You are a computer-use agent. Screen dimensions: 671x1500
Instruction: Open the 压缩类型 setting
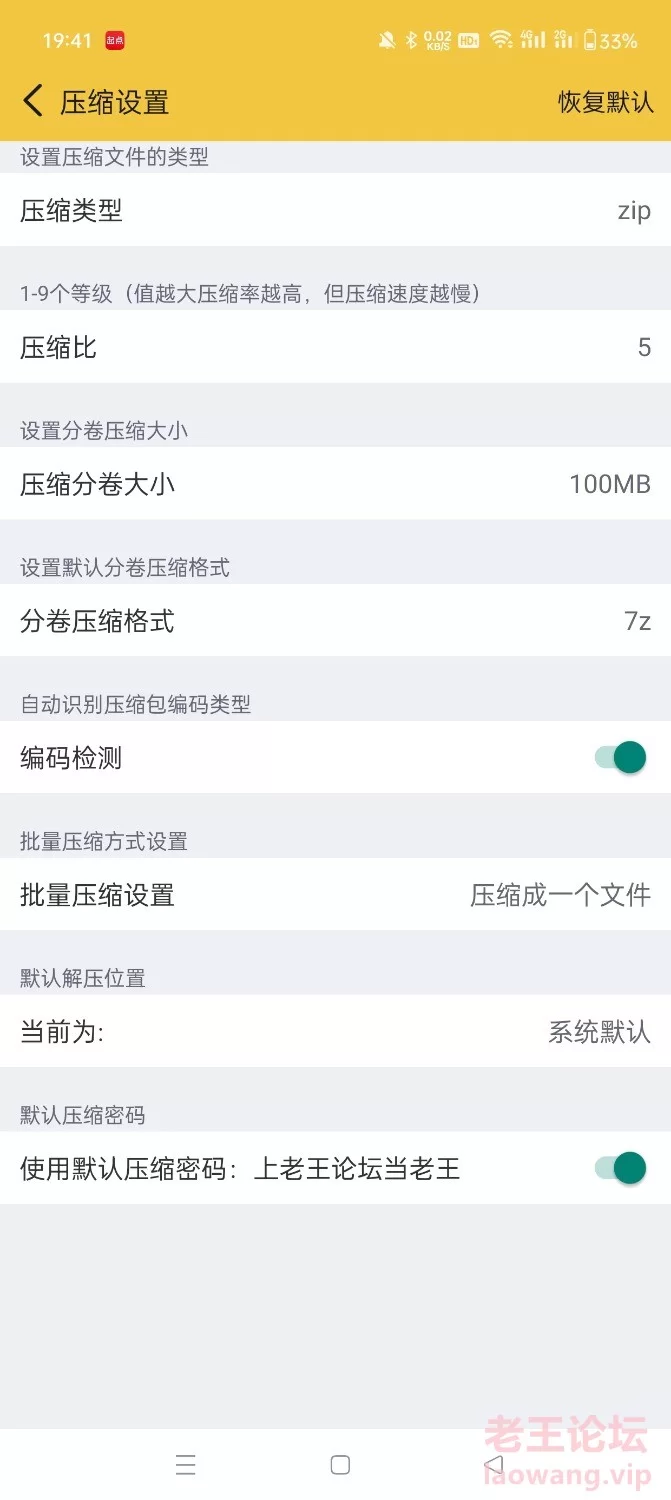point(335,210)
